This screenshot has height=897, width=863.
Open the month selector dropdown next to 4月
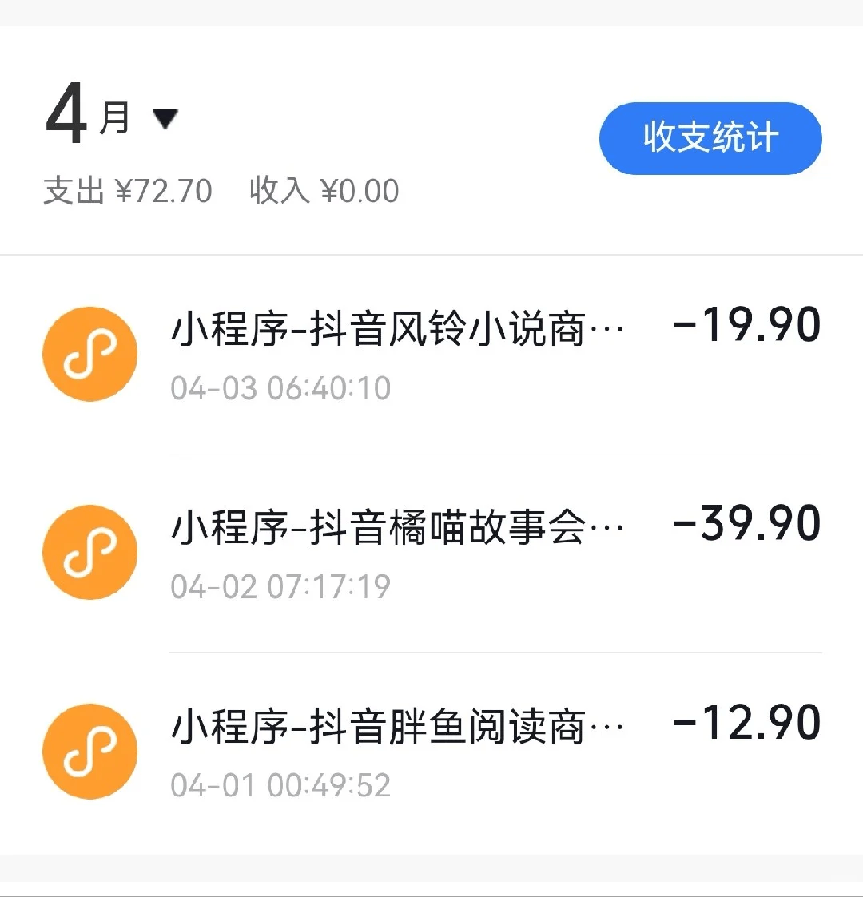168,117
